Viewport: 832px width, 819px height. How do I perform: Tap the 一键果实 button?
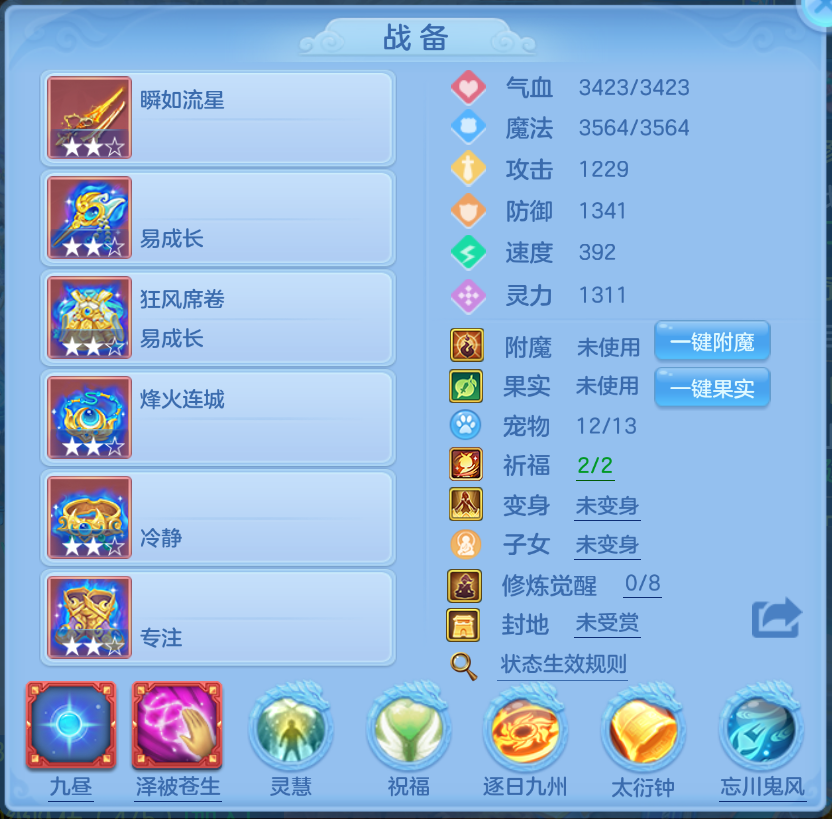(712, 388)
